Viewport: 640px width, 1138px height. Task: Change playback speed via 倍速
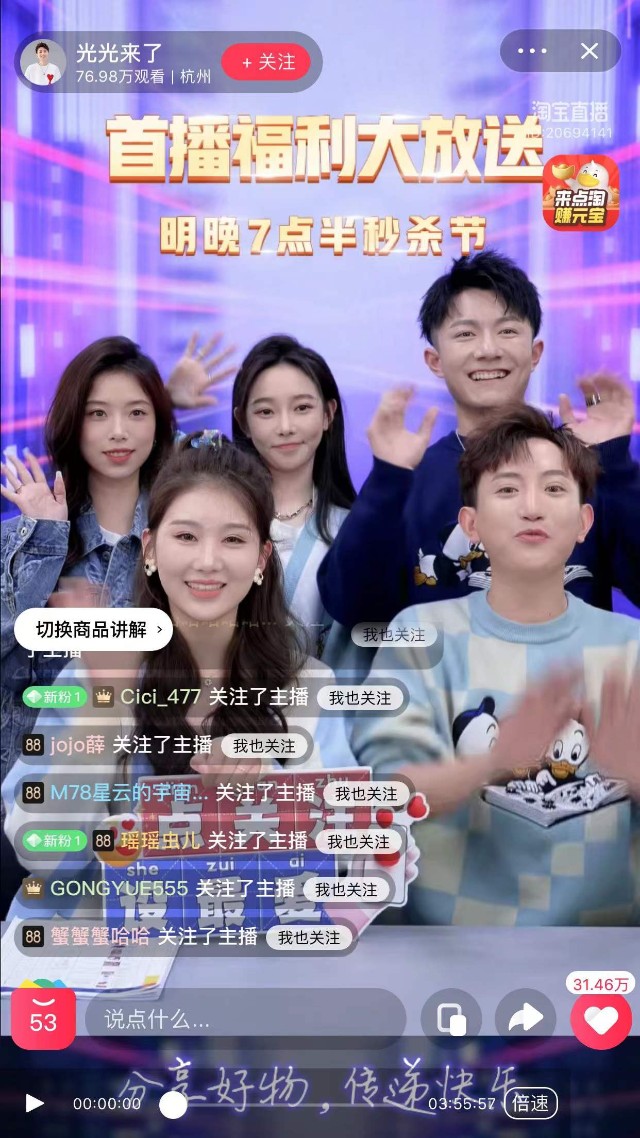point(530,1104)
